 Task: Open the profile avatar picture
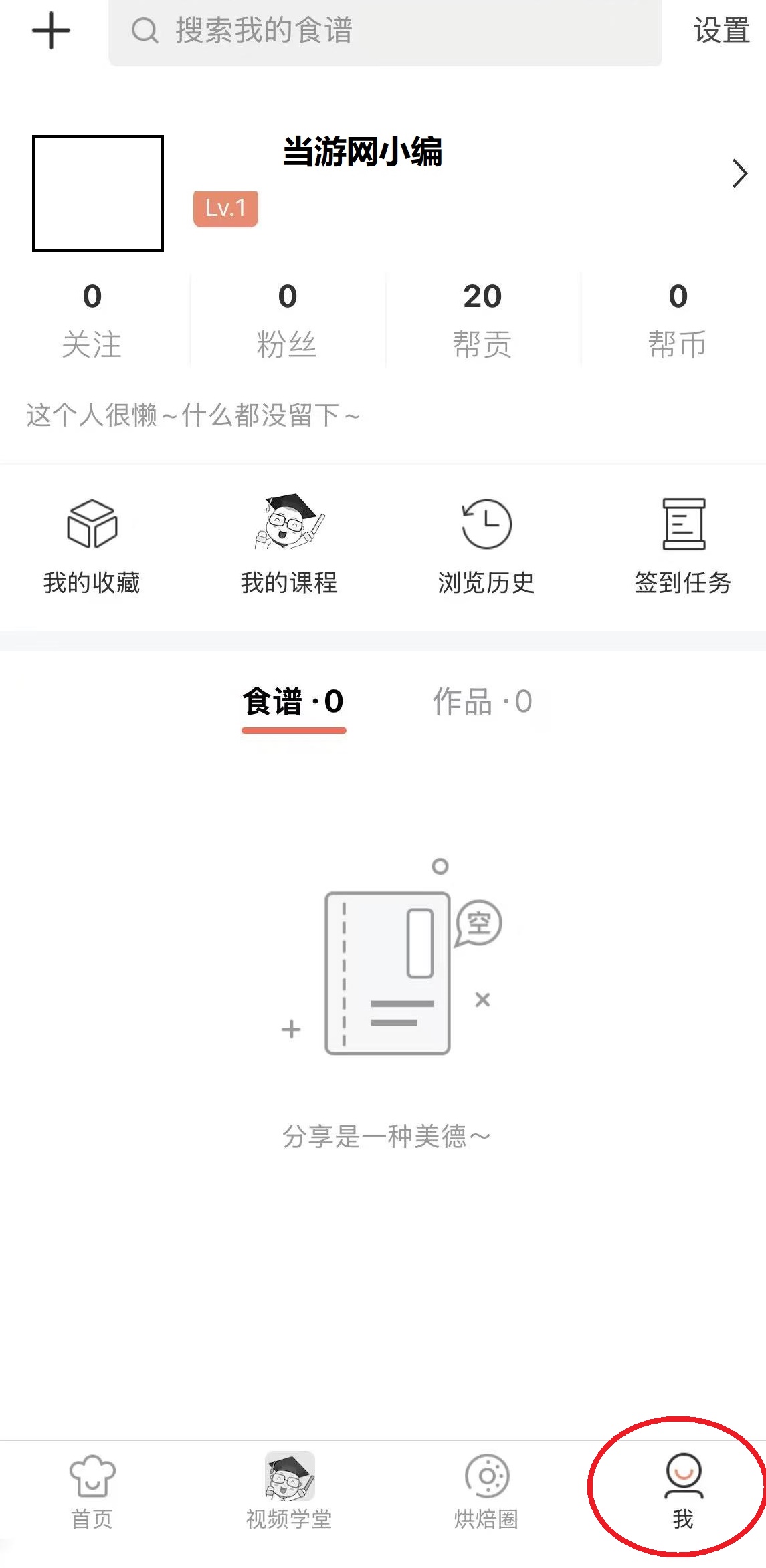click(98, 193)
